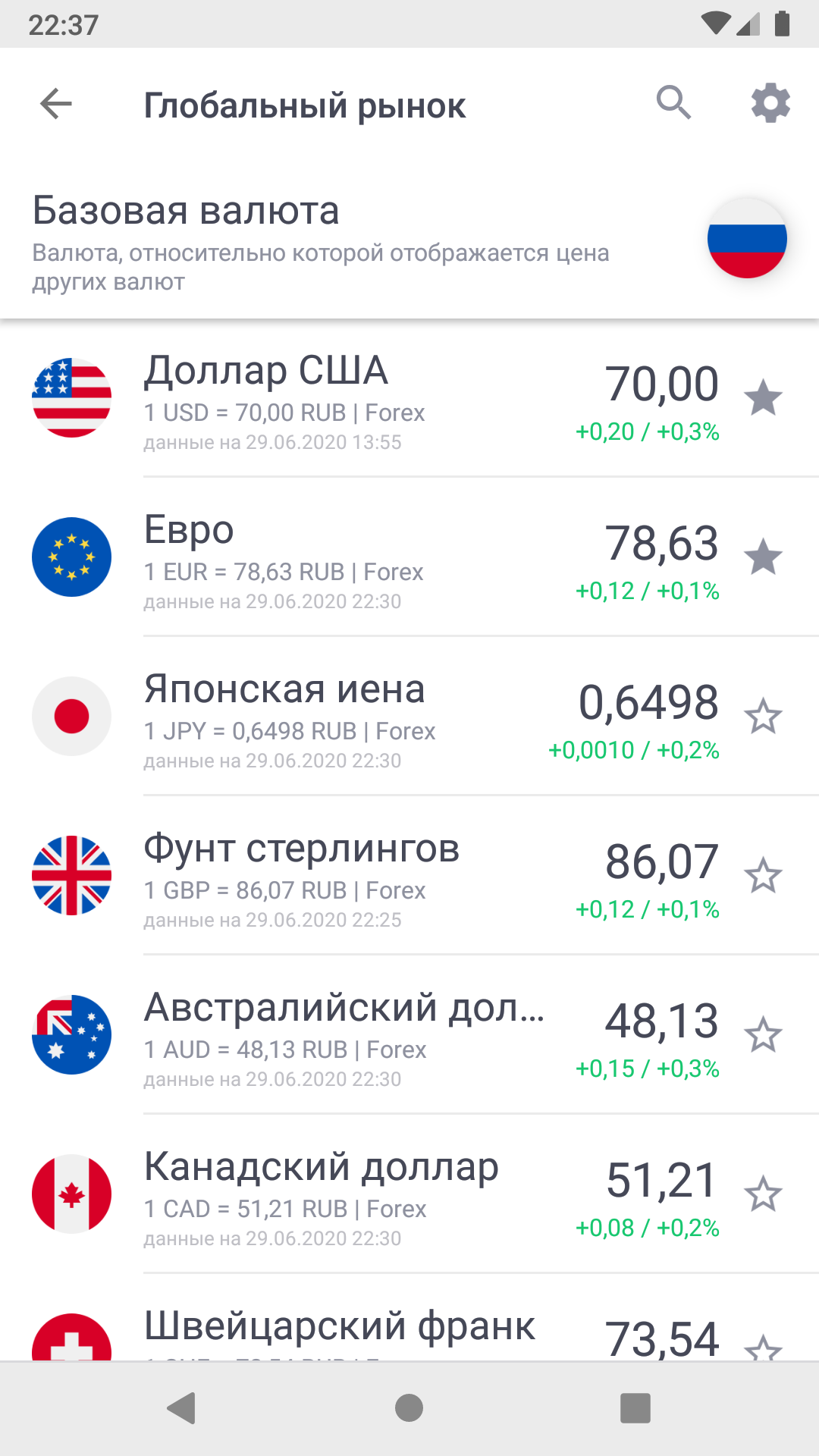Unfavorite Доллар США with its star
This screenshot has height=1456, width=819.
(763, 398)
